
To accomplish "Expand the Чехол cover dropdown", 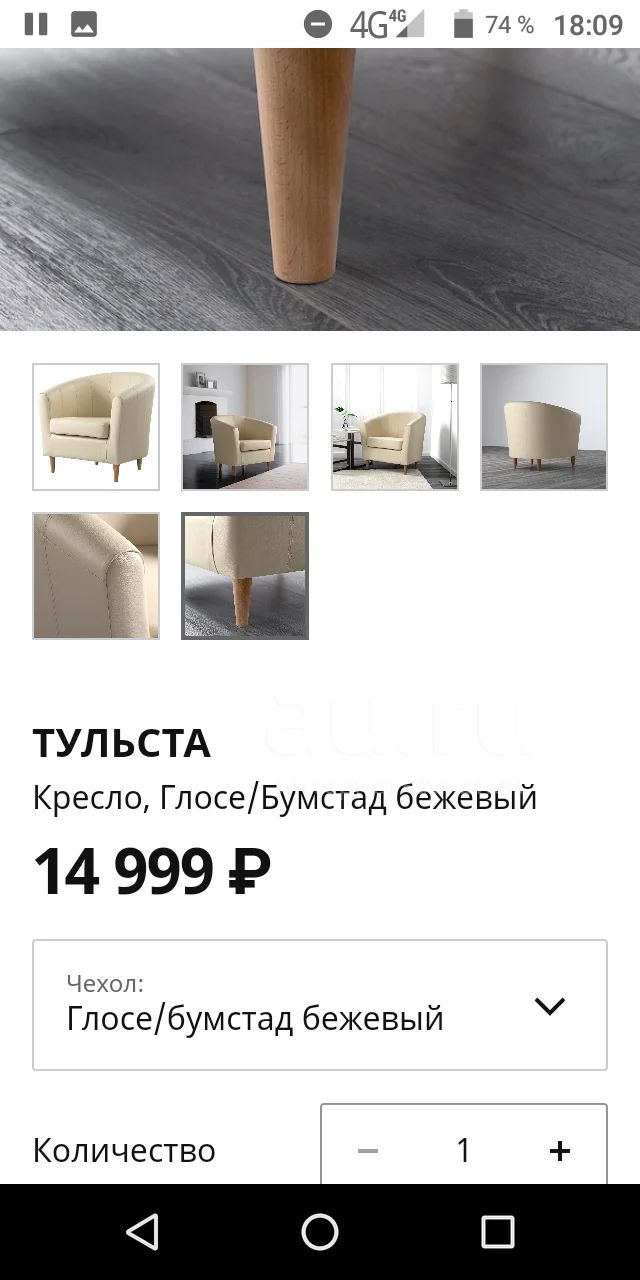I will pos(320,1005).
